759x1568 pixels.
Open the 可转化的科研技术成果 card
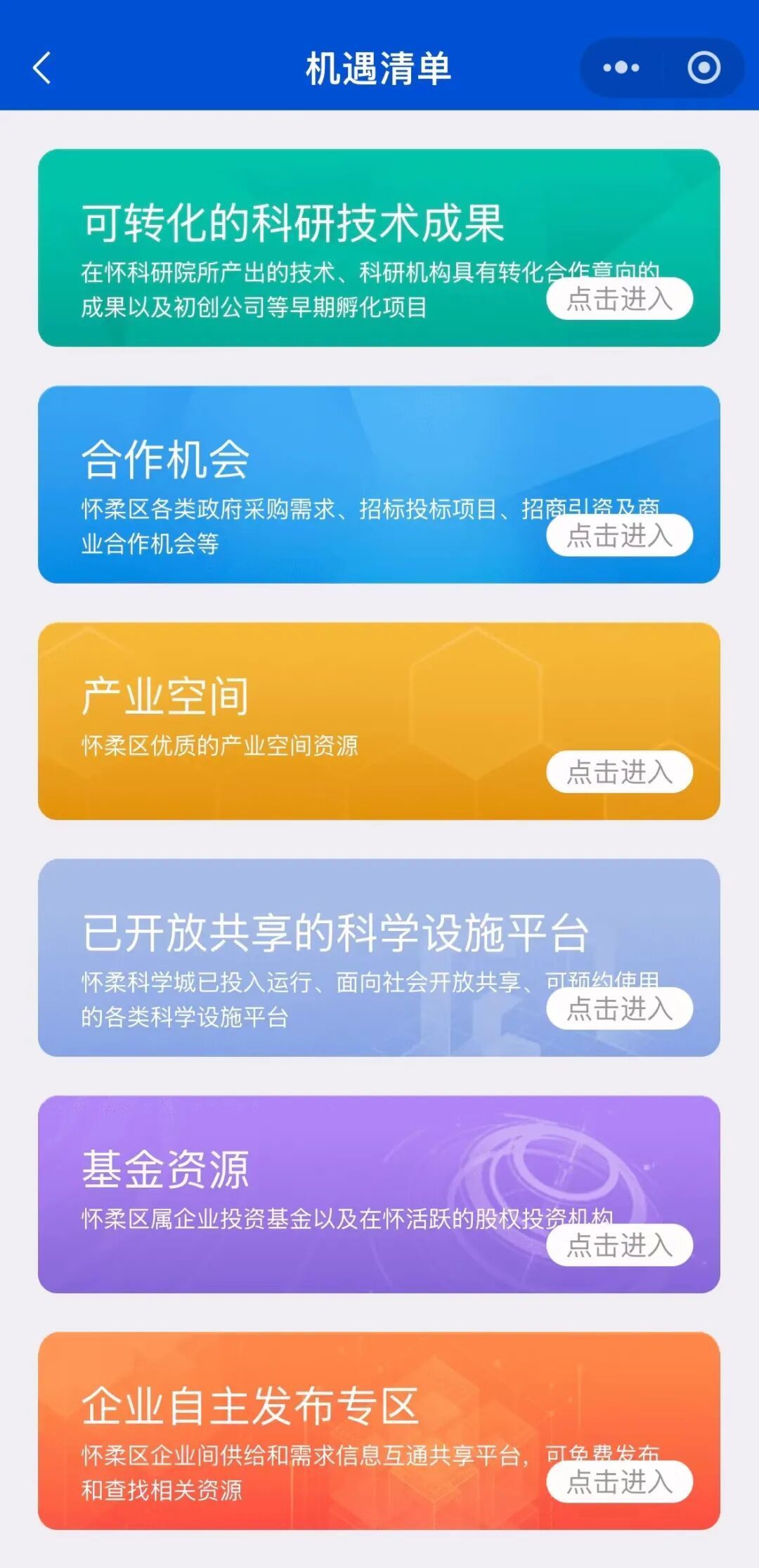[379, 248]
